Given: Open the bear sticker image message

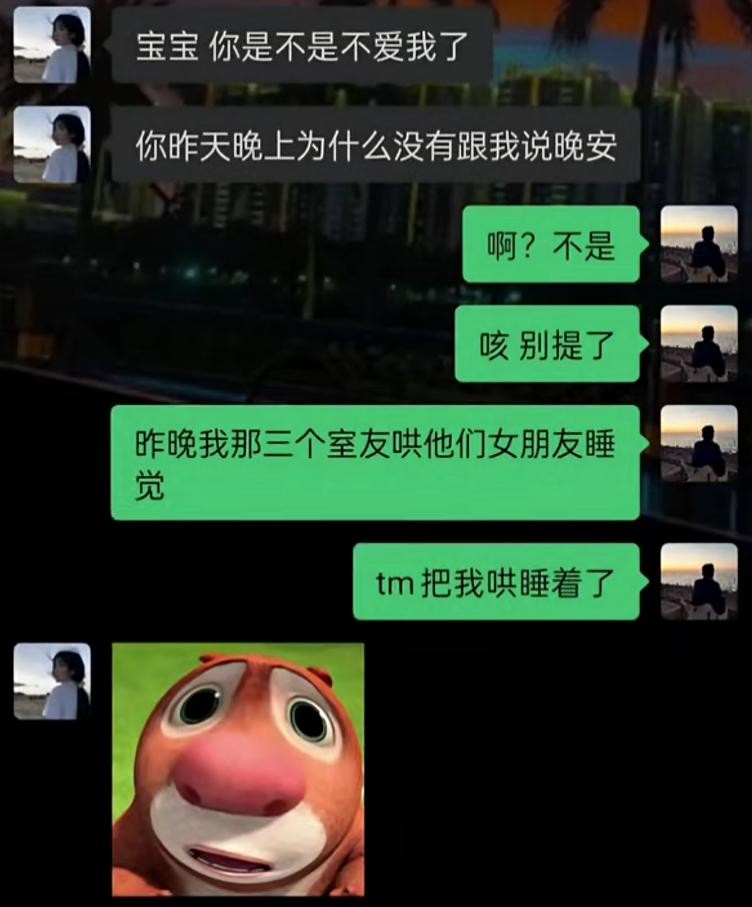Looking at the screenshot, I should click(x=238, y=769).
